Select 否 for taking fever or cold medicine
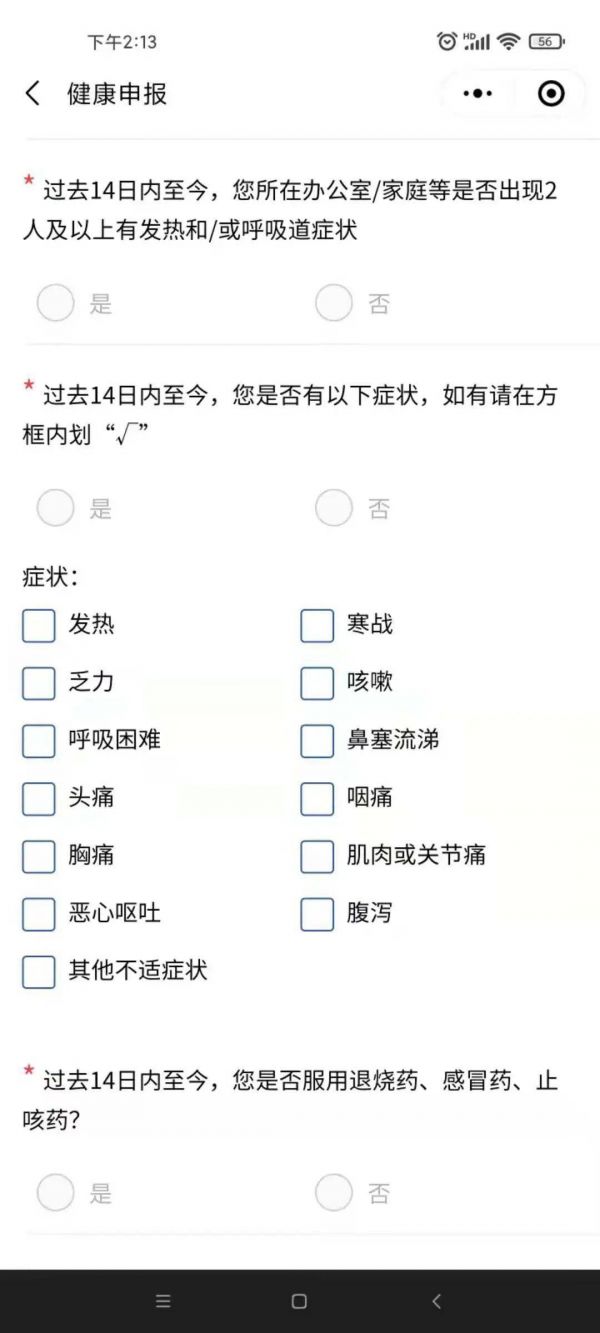This screenshot has width=600, height=1333. point(334,1192)
